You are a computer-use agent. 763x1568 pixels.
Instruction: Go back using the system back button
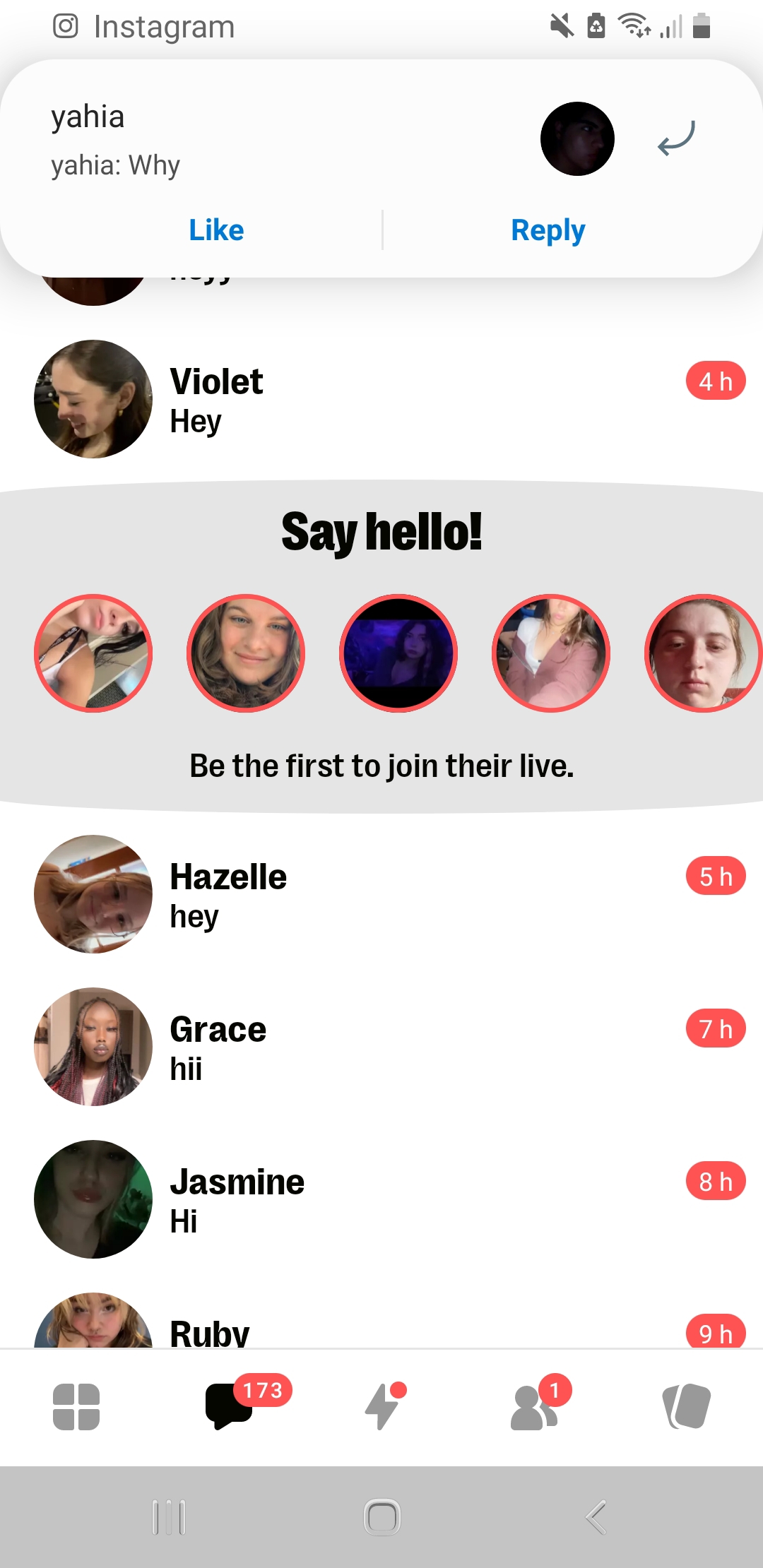[x=596, y=1517]
